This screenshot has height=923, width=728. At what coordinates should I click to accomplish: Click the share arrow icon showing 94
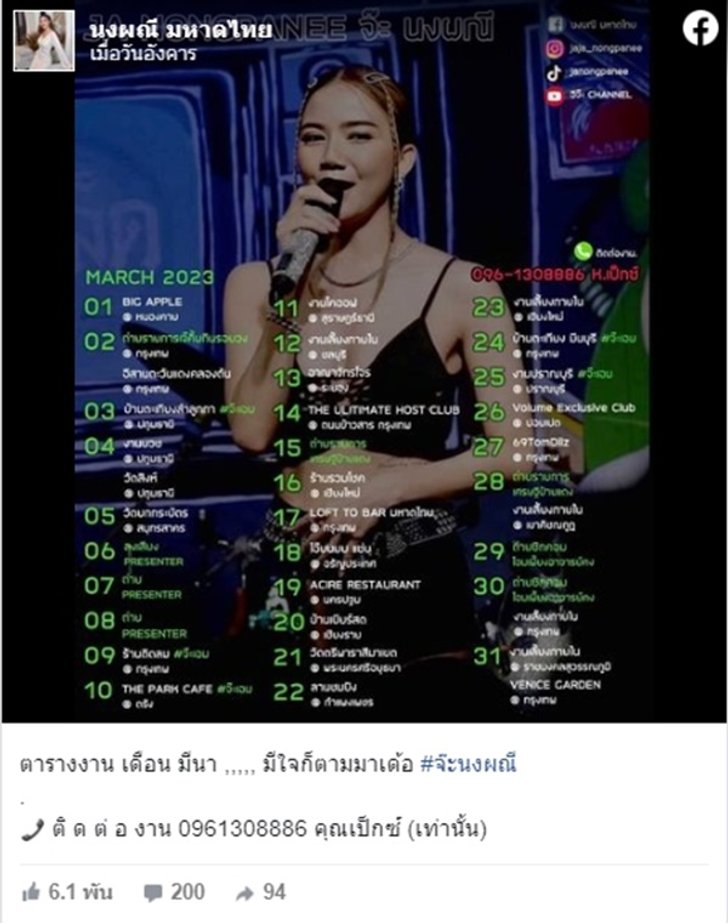coord(243,890)
